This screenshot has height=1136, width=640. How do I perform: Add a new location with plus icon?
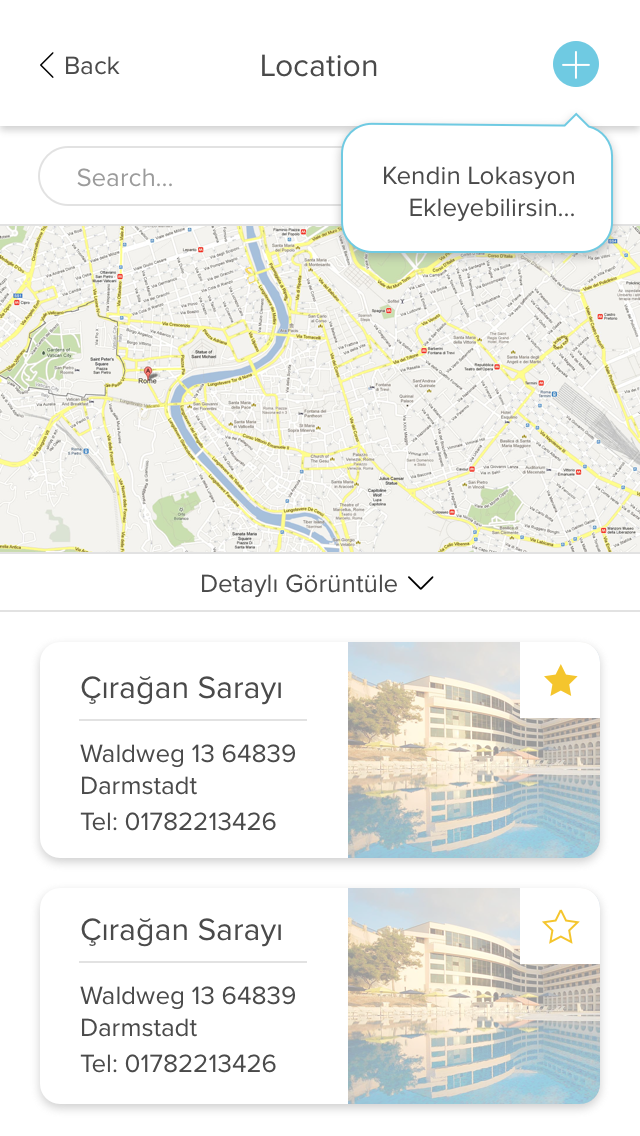(x=575, y=65)
